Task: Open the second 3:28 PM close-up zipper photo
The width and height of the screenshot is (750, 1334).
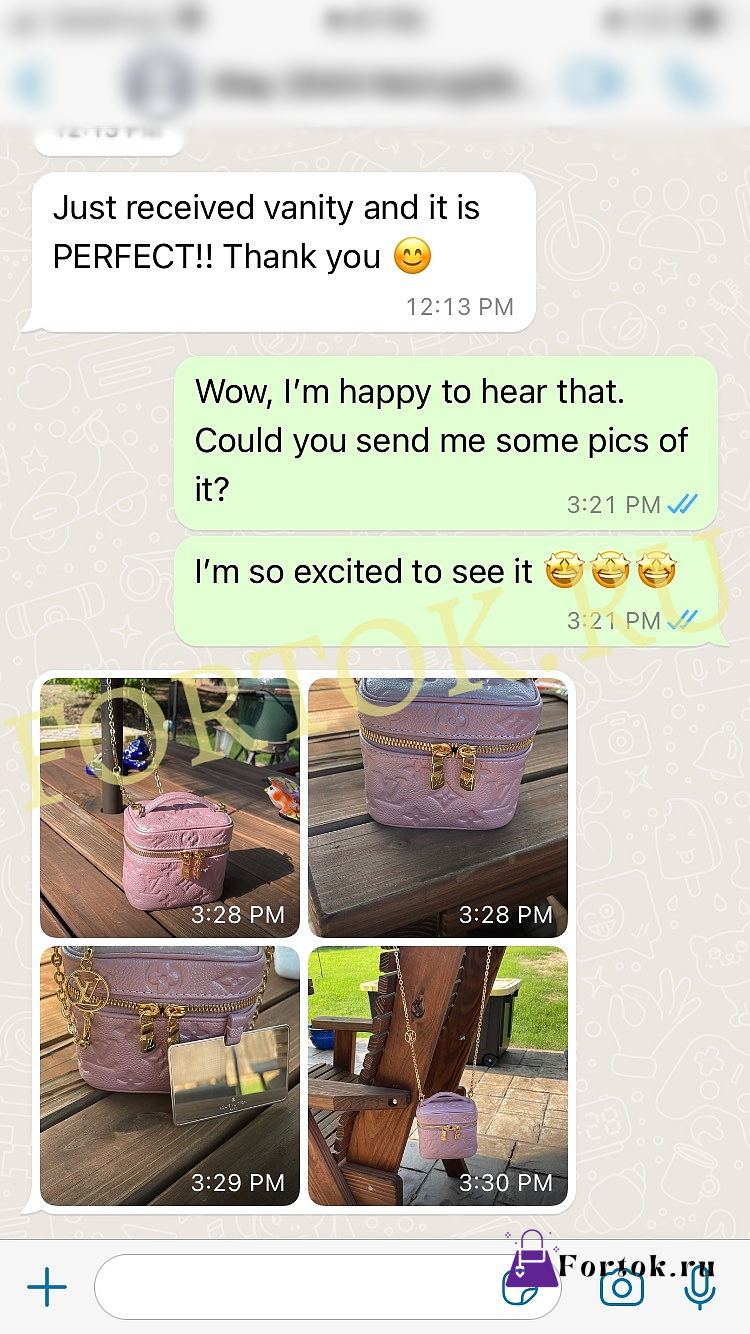Action: pos(438,807)
